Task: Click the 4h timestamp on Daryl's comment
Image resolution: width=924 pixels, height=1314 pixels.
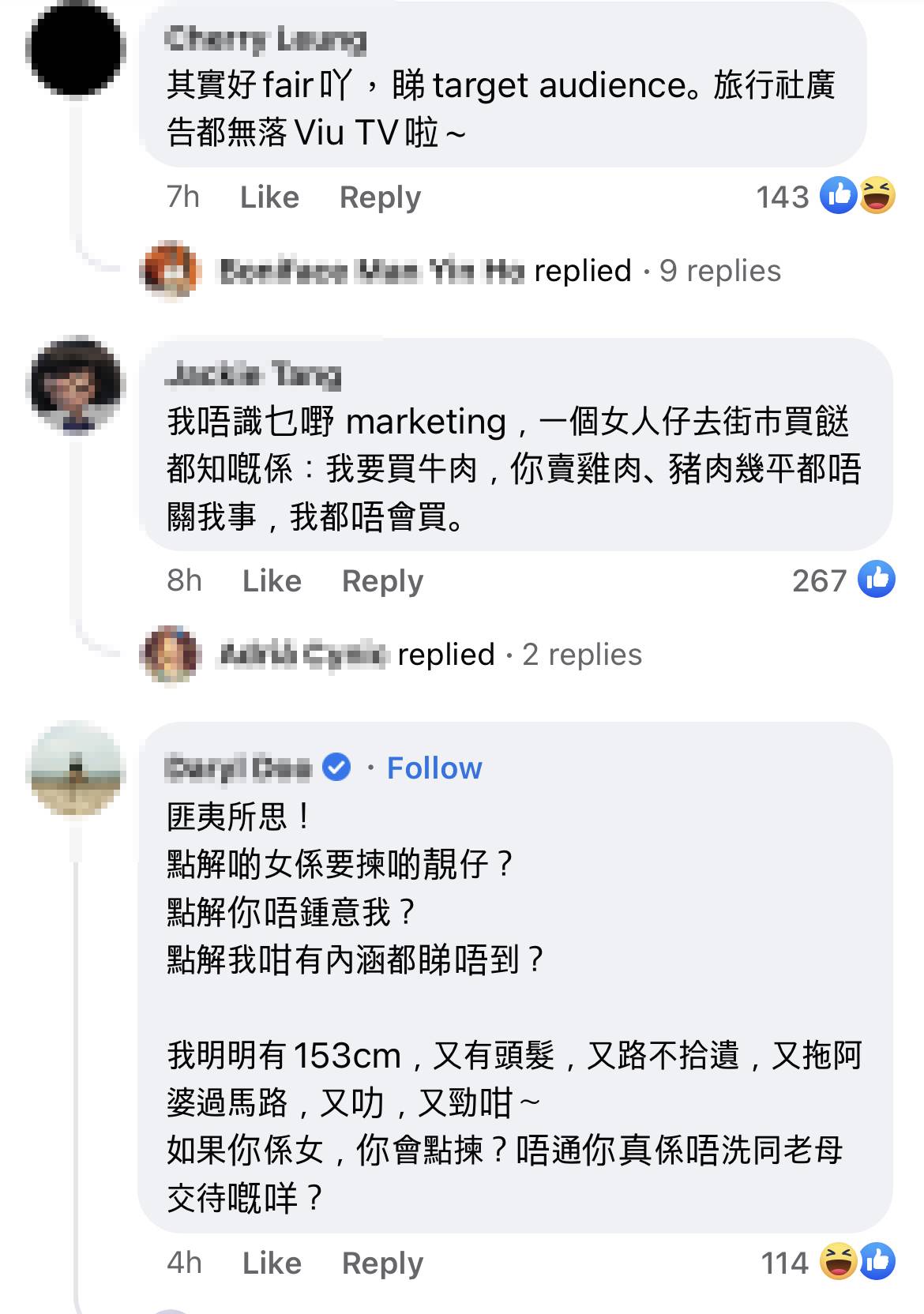Action: pos(186,1263)
